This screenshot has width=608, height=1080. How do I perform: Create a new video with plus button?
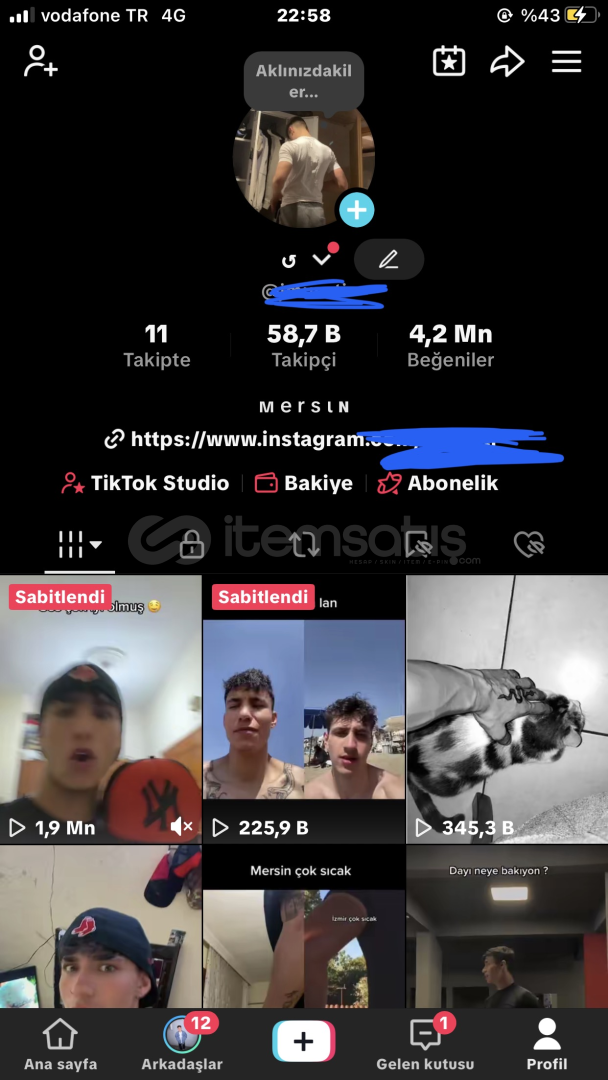304,1041
